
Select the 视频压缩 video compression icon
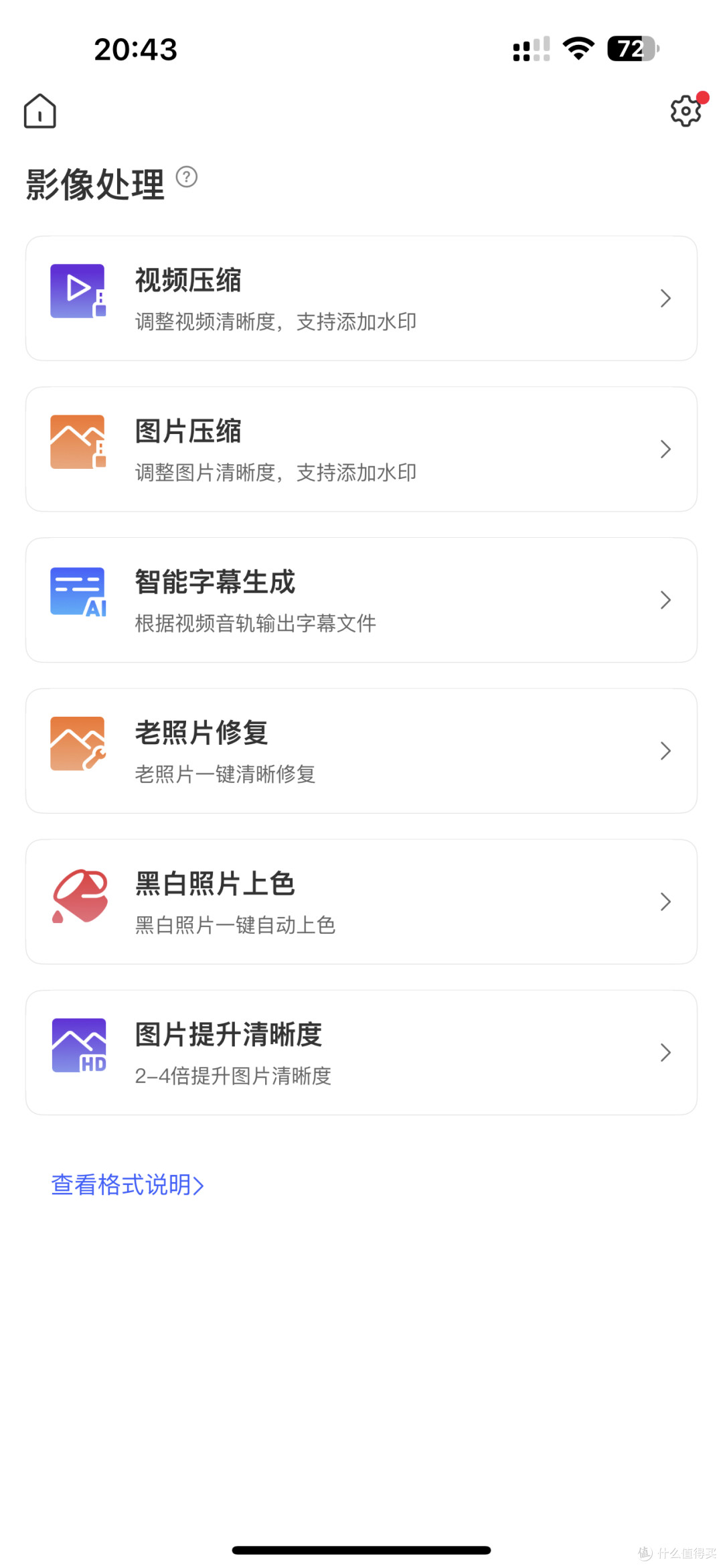[77, 291]
